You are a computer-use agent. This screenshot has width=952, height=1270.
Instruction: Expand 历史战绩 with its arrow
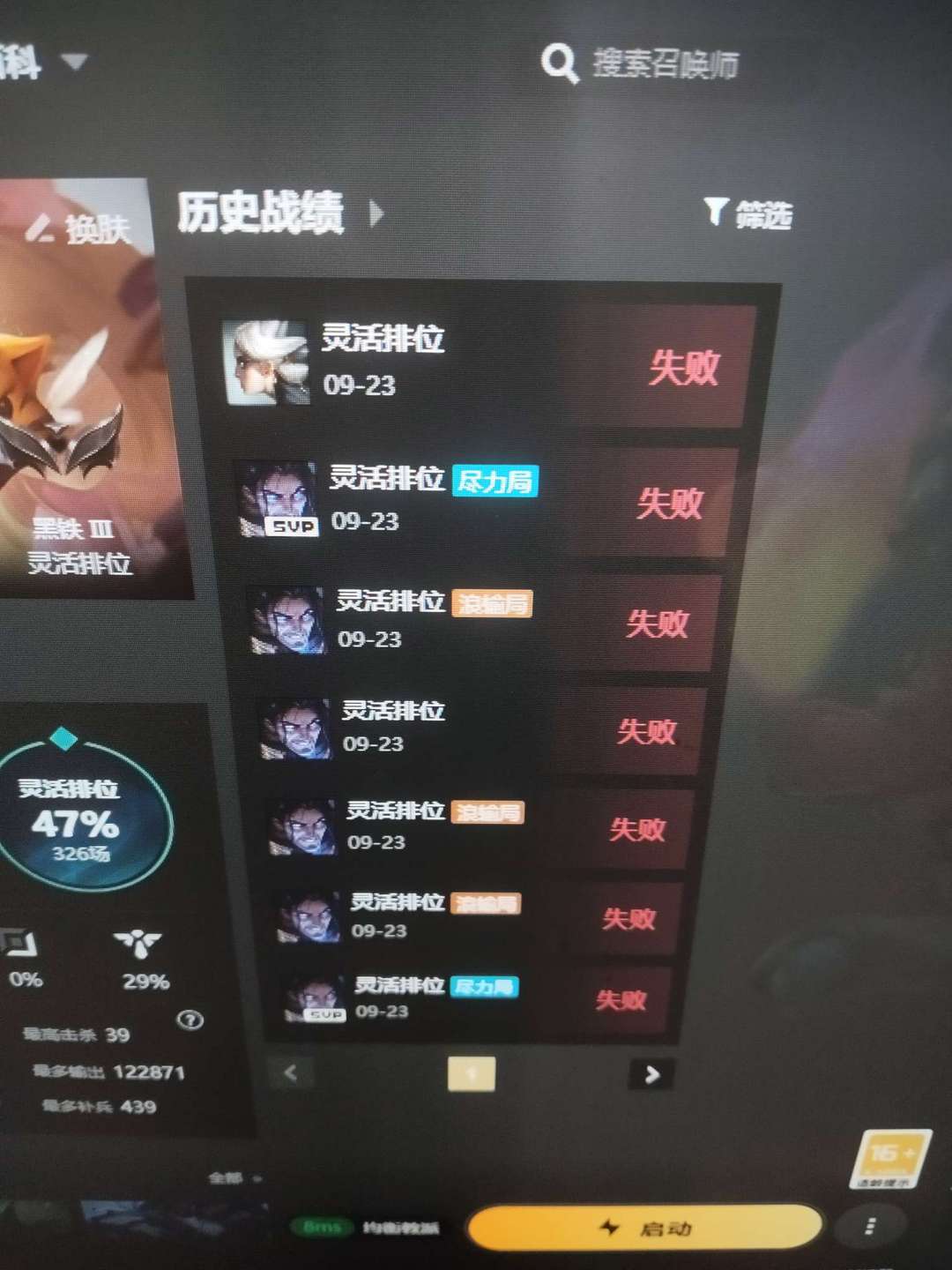click(x=376, y=213)
